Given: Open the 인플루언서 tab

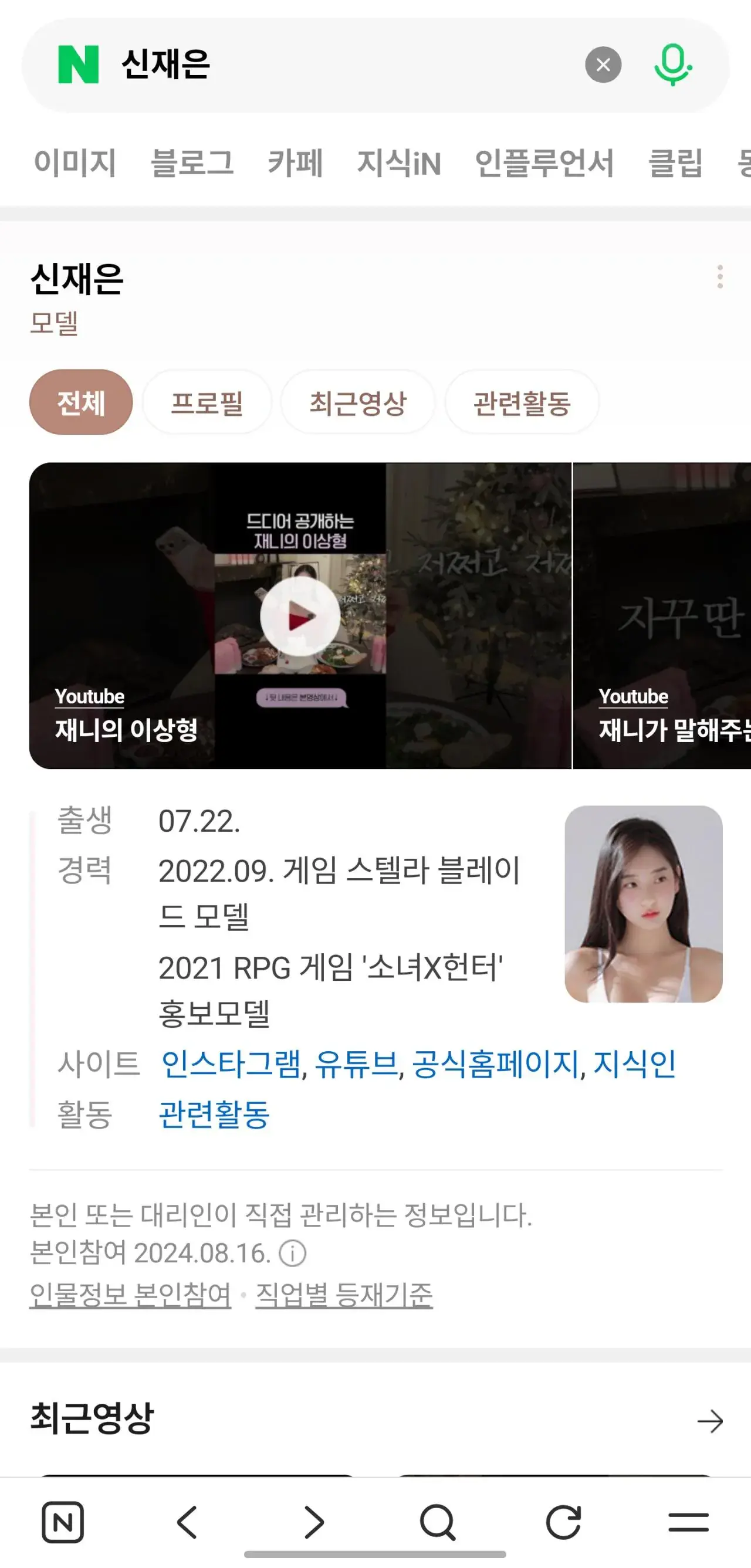Looking at the screenshot, I should pos(544,163).
